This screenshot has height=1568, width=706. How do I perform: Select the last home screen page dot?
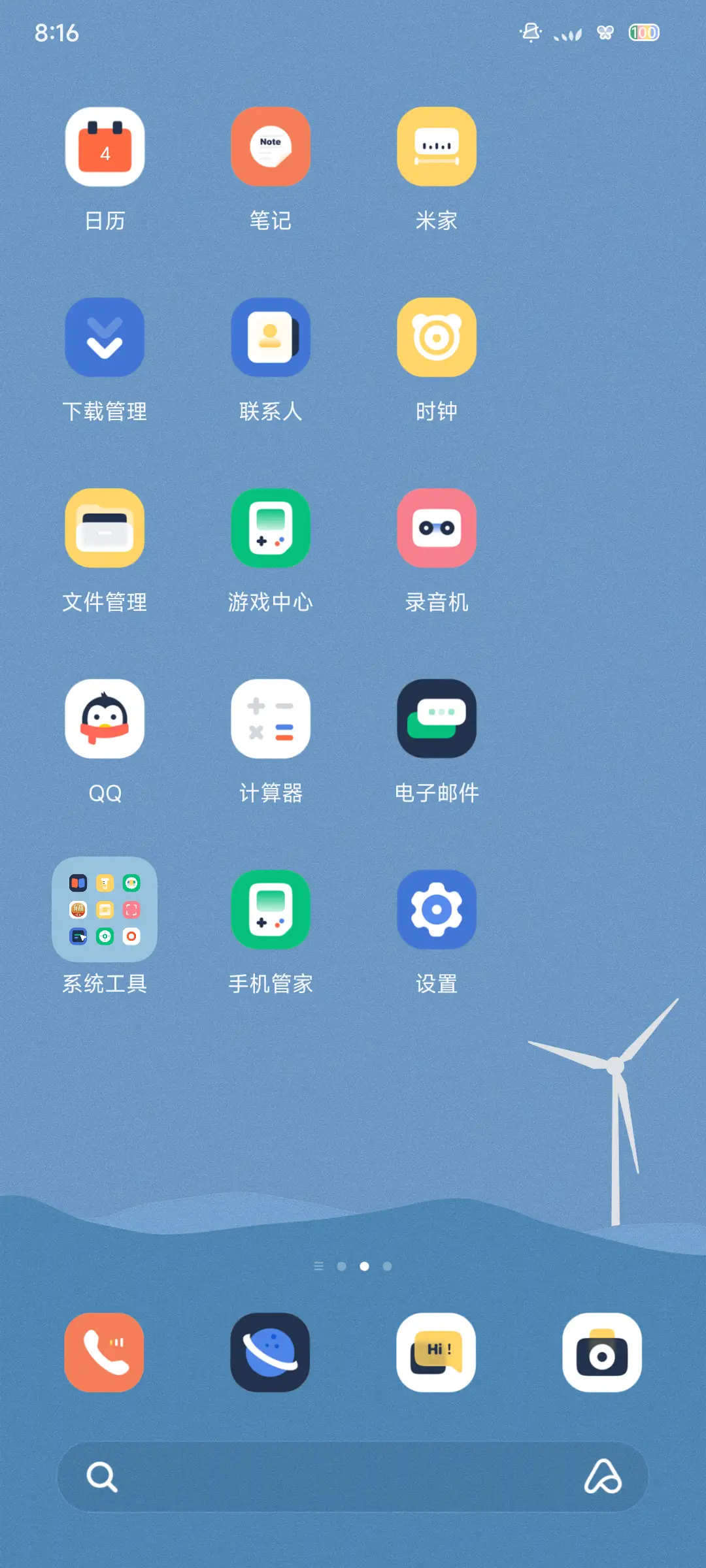click(387, 1266)
